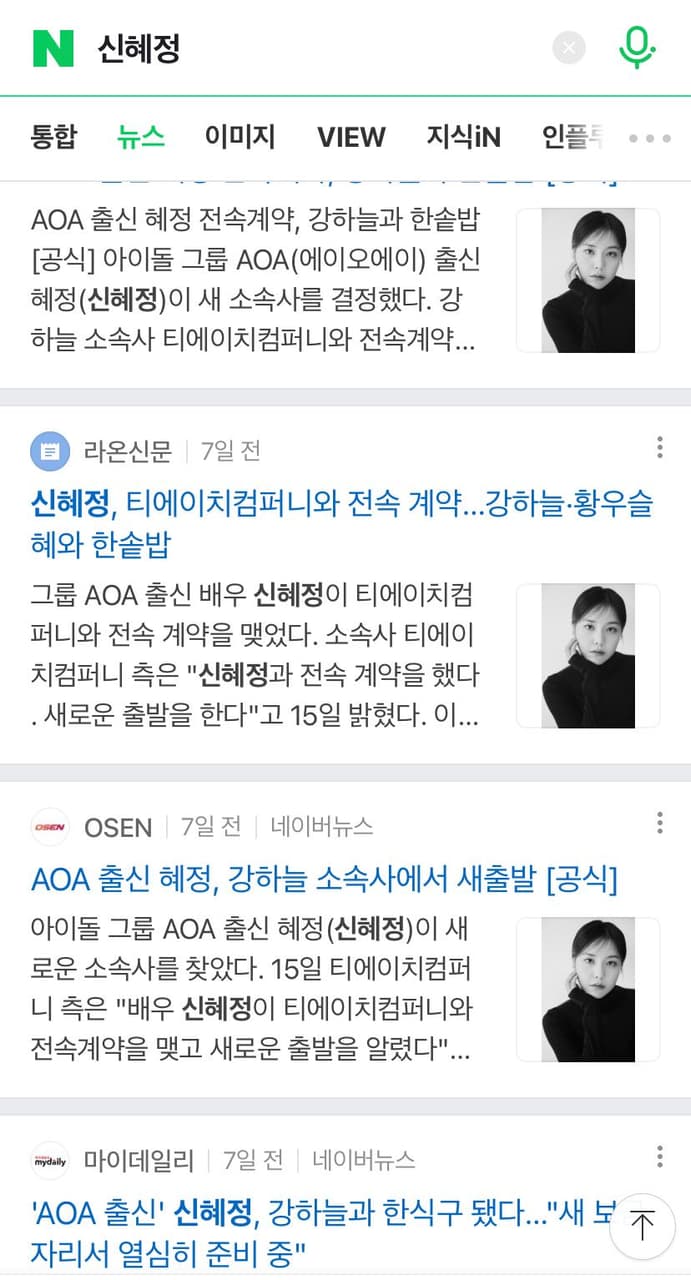
Task: Switch to the VIEW tab
Action: 351,137
